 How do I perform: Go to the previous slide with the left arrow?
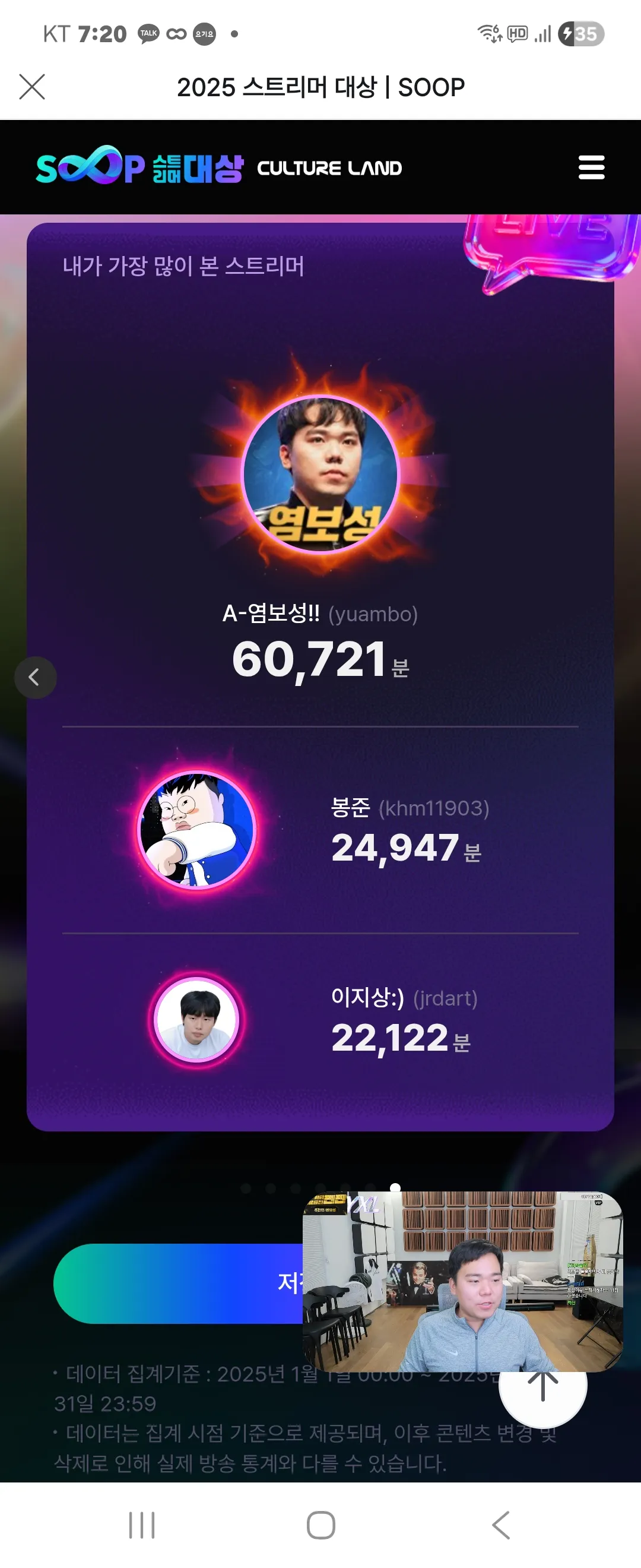click(35, 677)
